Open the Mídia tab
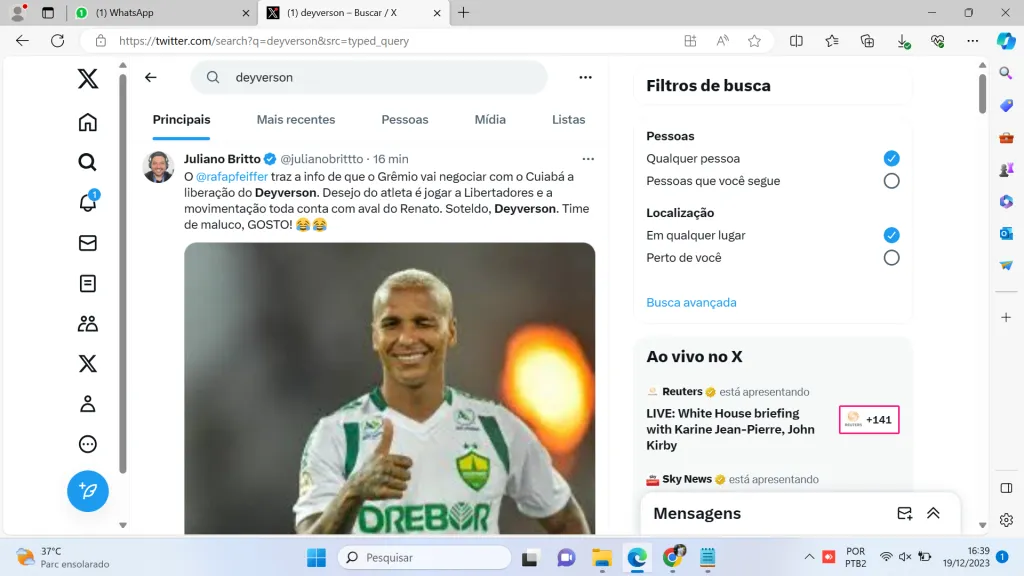The height and width of the screenshot is (576, 1024). pos(490,119)
